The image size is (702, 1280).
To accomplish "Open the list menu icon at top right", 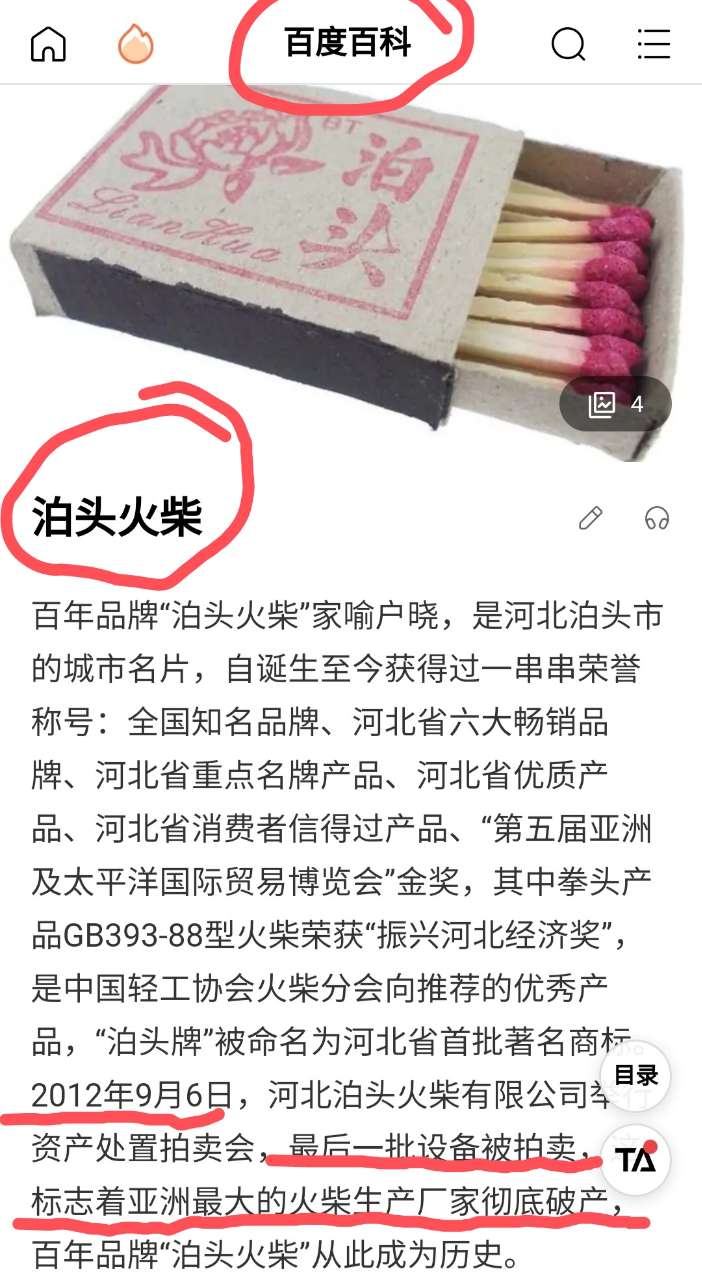I will pos(653,44).
